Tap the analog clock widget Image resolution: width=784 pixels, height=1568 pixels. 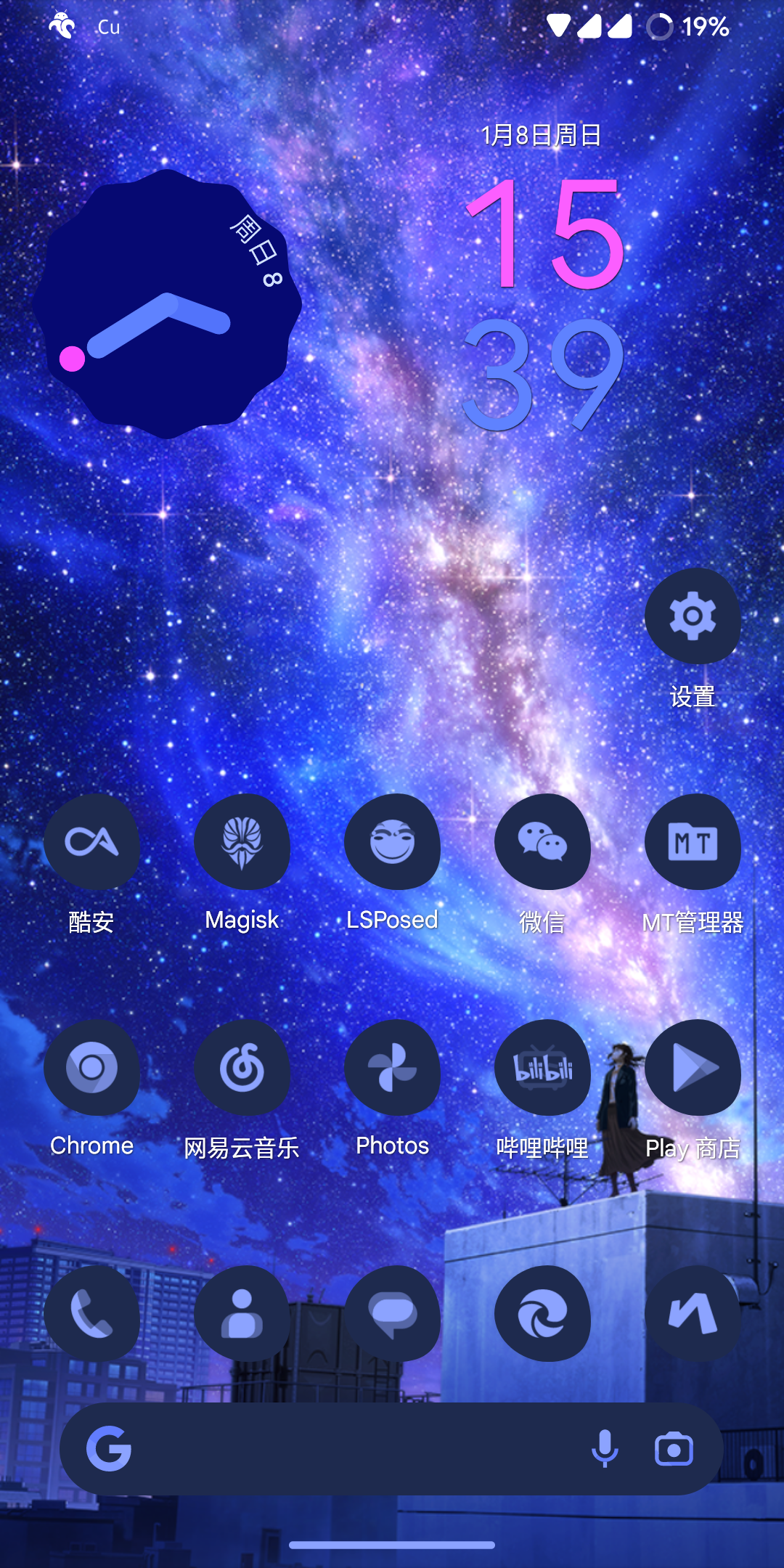click(x=167, y=305)
